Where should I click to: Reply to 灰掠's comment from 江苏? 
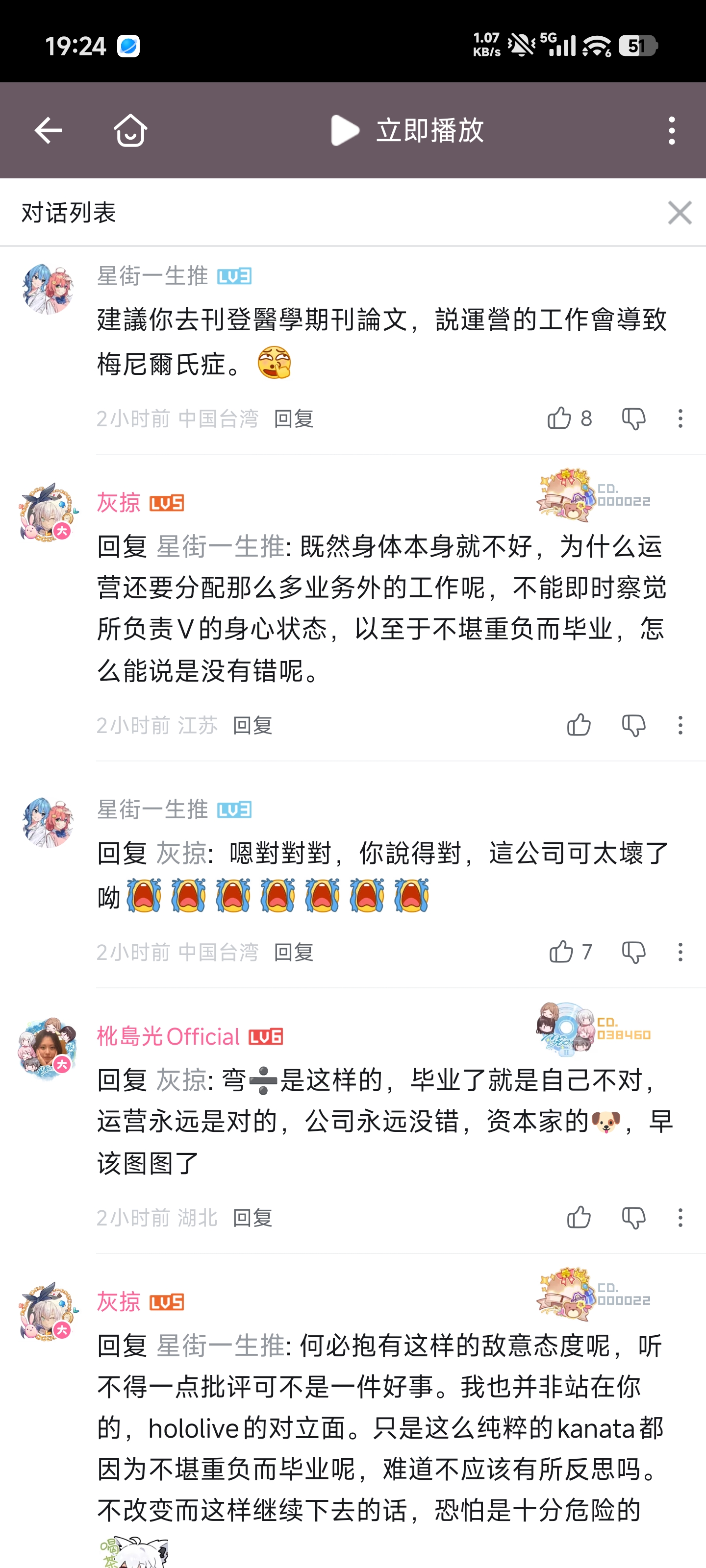[x=252, y=726]
